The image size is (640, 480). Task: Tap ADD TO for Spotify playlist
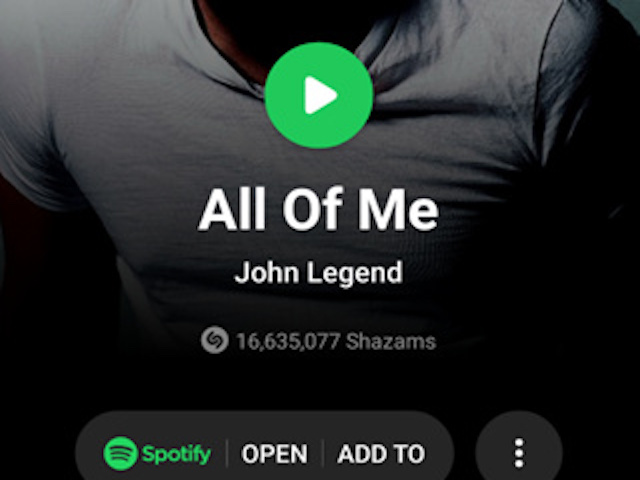381,454
